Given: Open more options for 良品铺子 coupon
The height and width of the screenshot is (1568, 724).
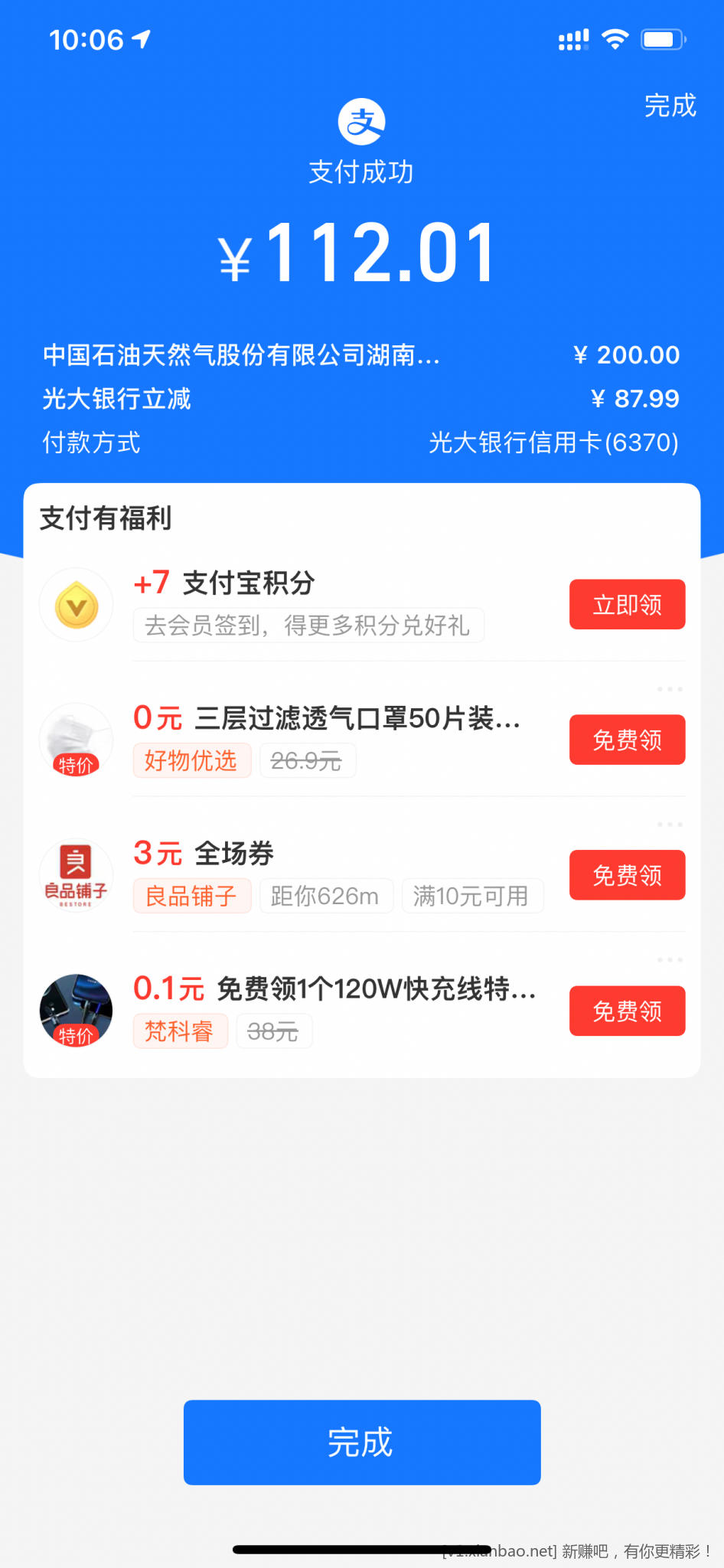Looking at the screenshot, I should pos(670,825).
